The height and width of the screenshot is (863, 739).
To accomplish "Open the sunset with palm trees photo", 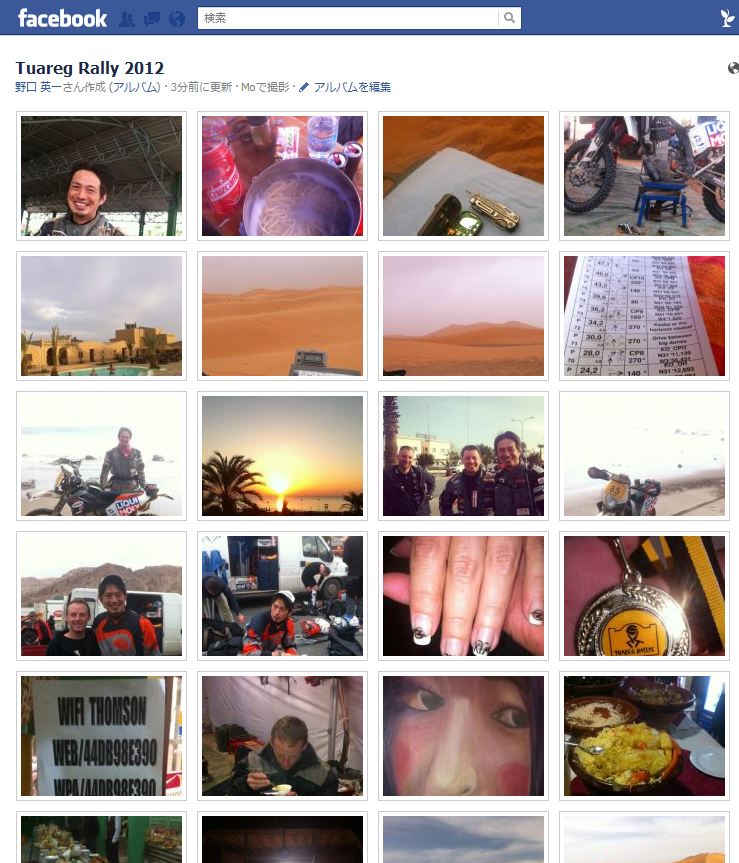I will pyautogui.click(x=282, y=455).
